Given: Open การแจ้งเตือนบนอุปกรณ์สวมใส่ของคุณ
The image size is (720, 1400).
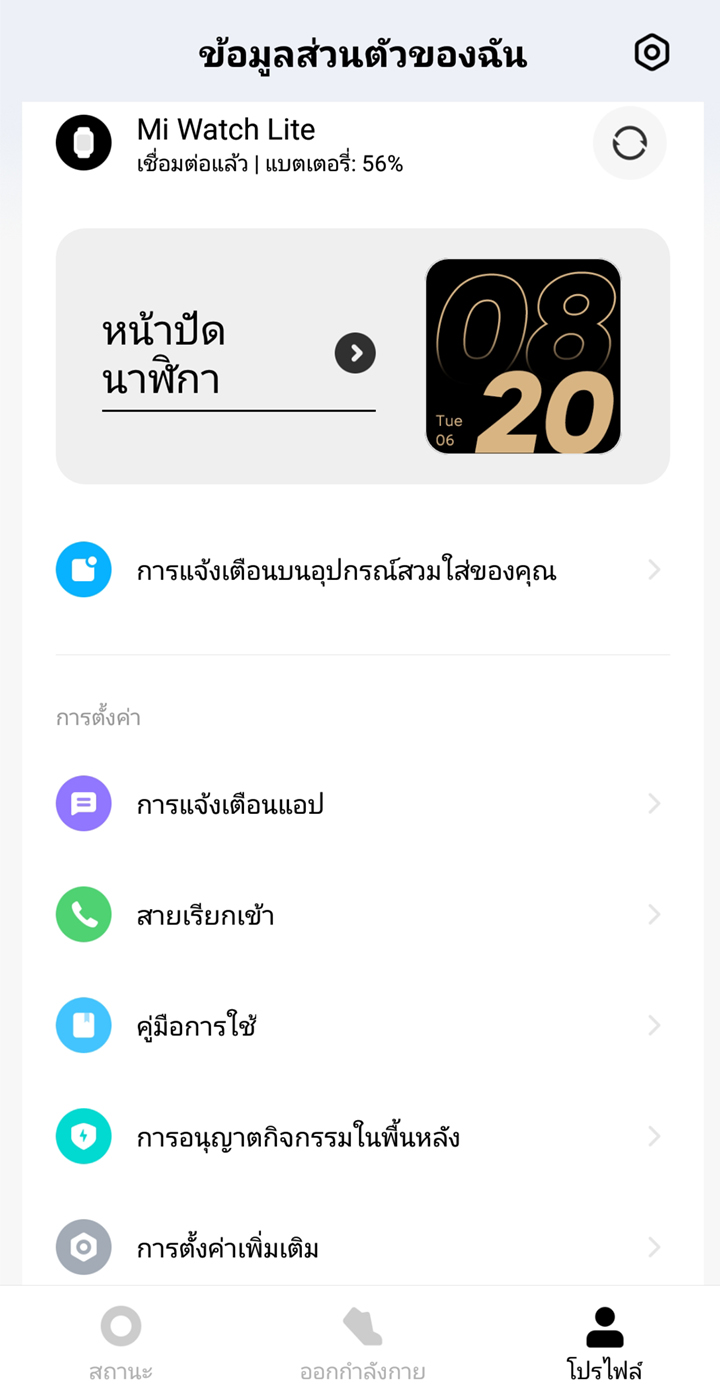Looking at the screenshot, I should (362, 571).
